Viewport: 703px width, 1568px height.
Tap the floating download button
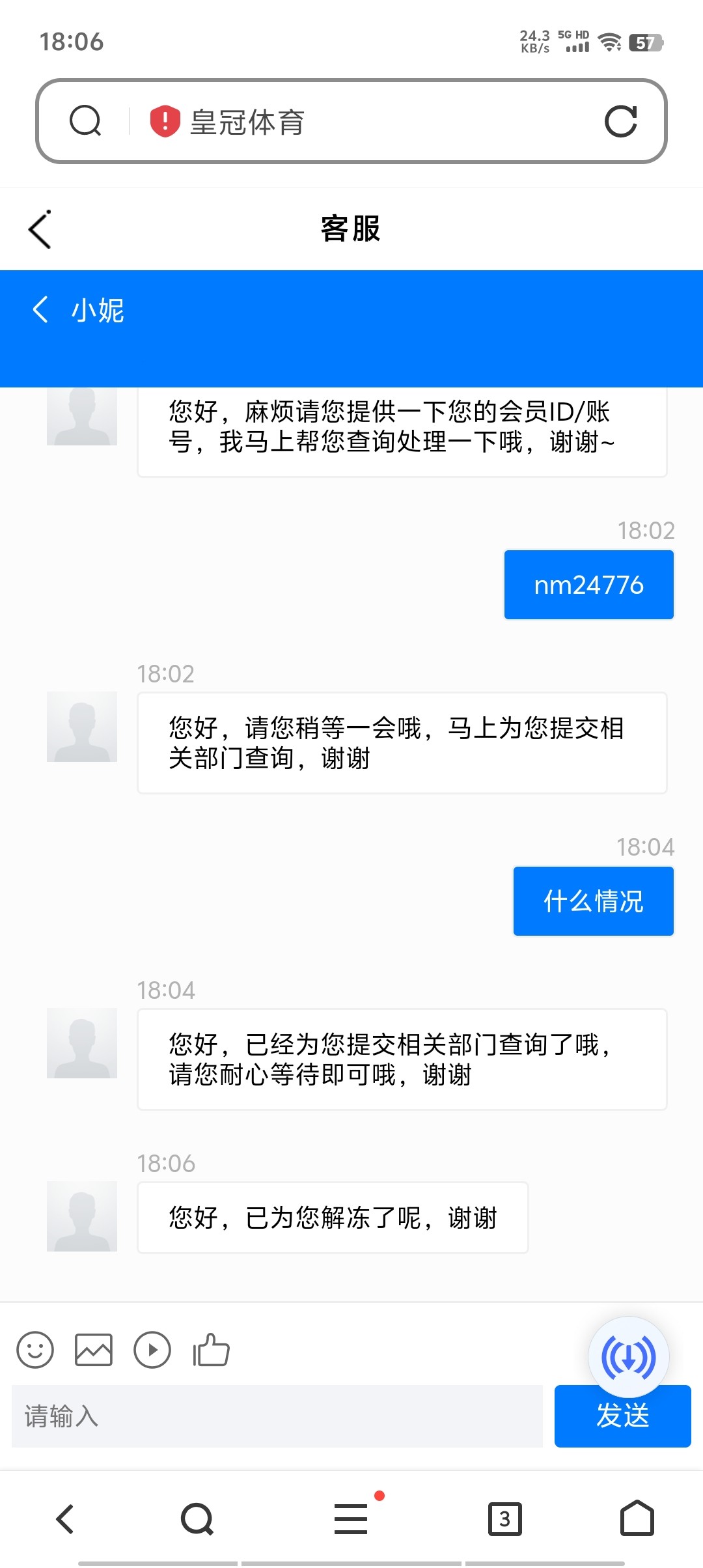pyautogui.click(x=628, y=1358)
